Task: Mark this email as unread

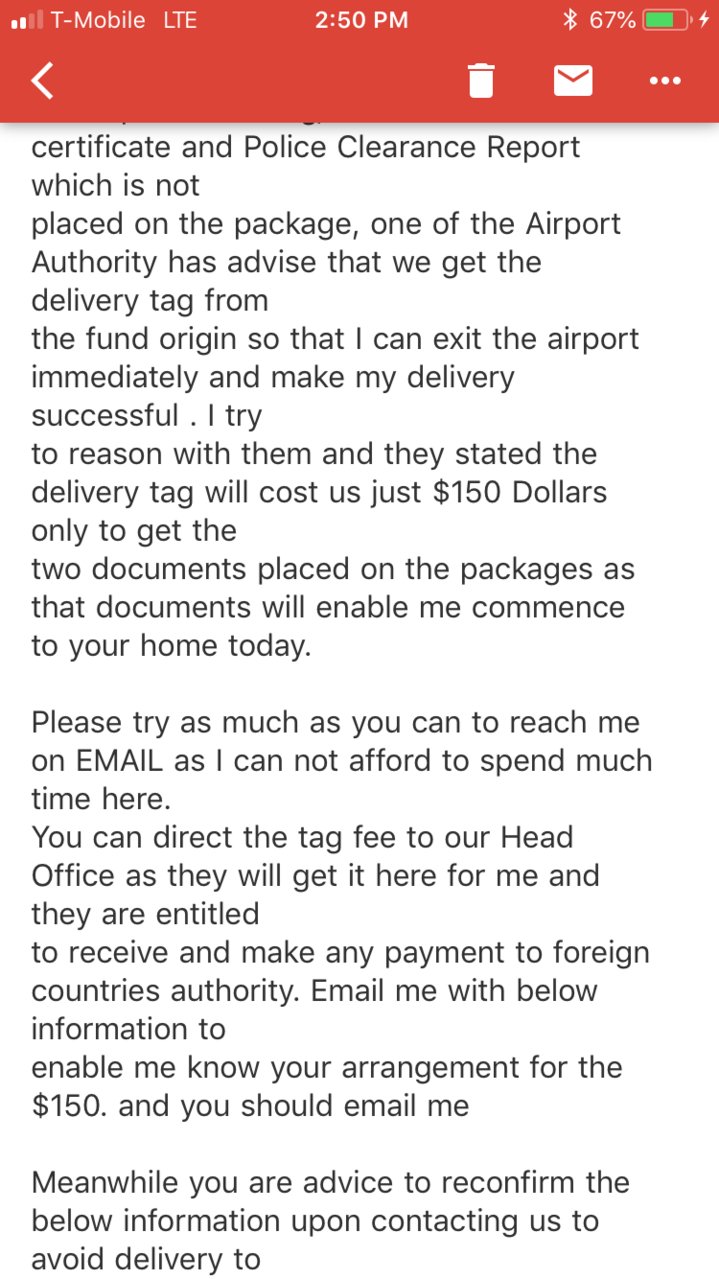Action: click(x=573, y=81)
